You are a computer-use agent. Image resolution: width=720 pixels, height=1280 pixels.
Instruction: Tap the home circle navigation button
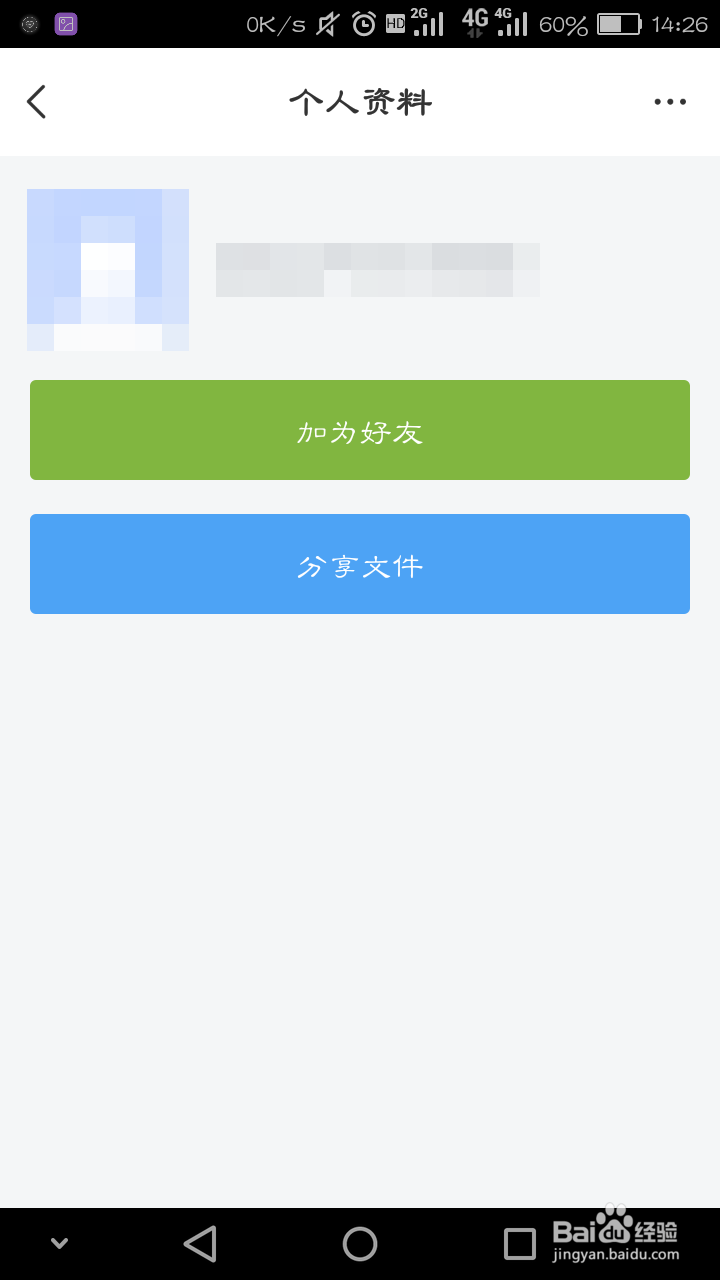point(360,1243)
